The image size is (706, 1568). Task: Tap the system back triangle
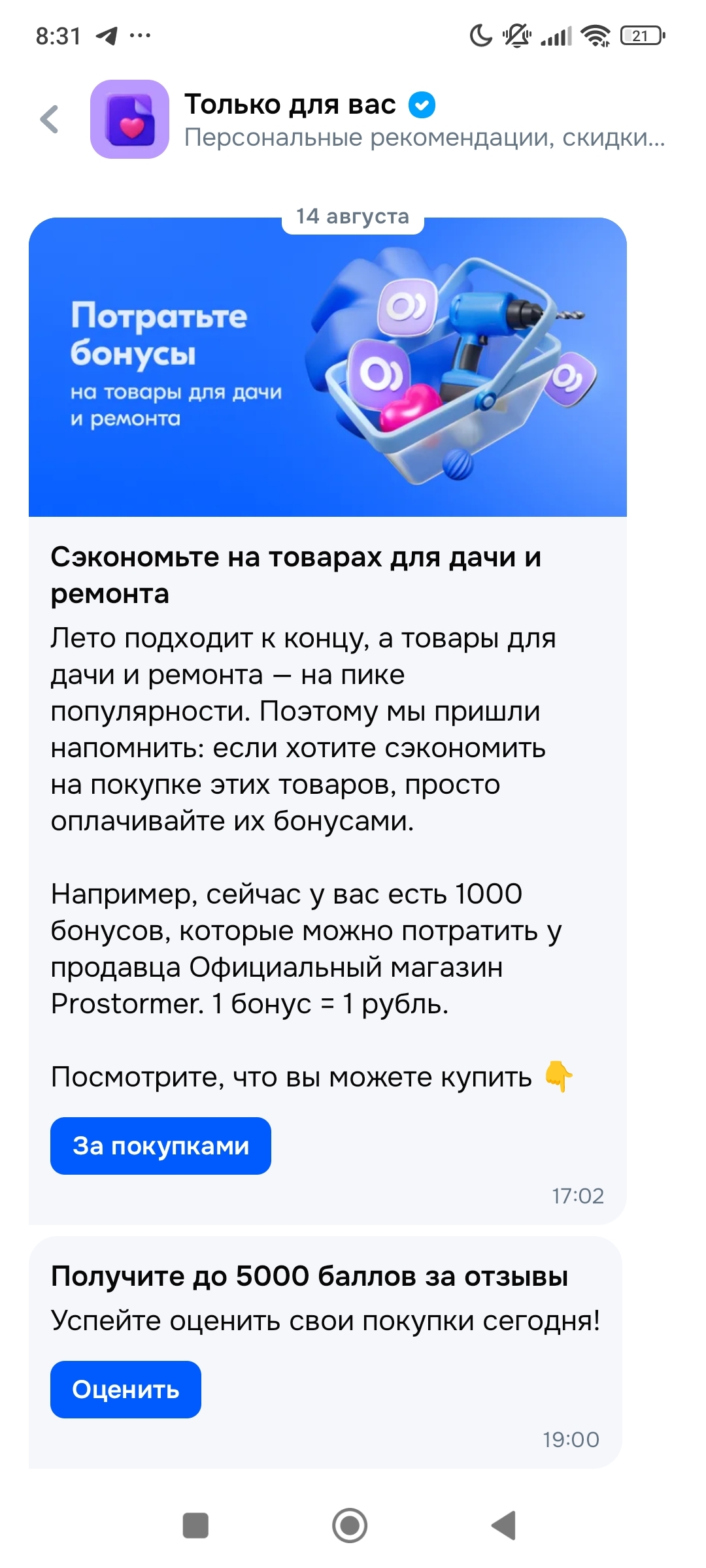pyautogui.click(x=504, y=1526)
